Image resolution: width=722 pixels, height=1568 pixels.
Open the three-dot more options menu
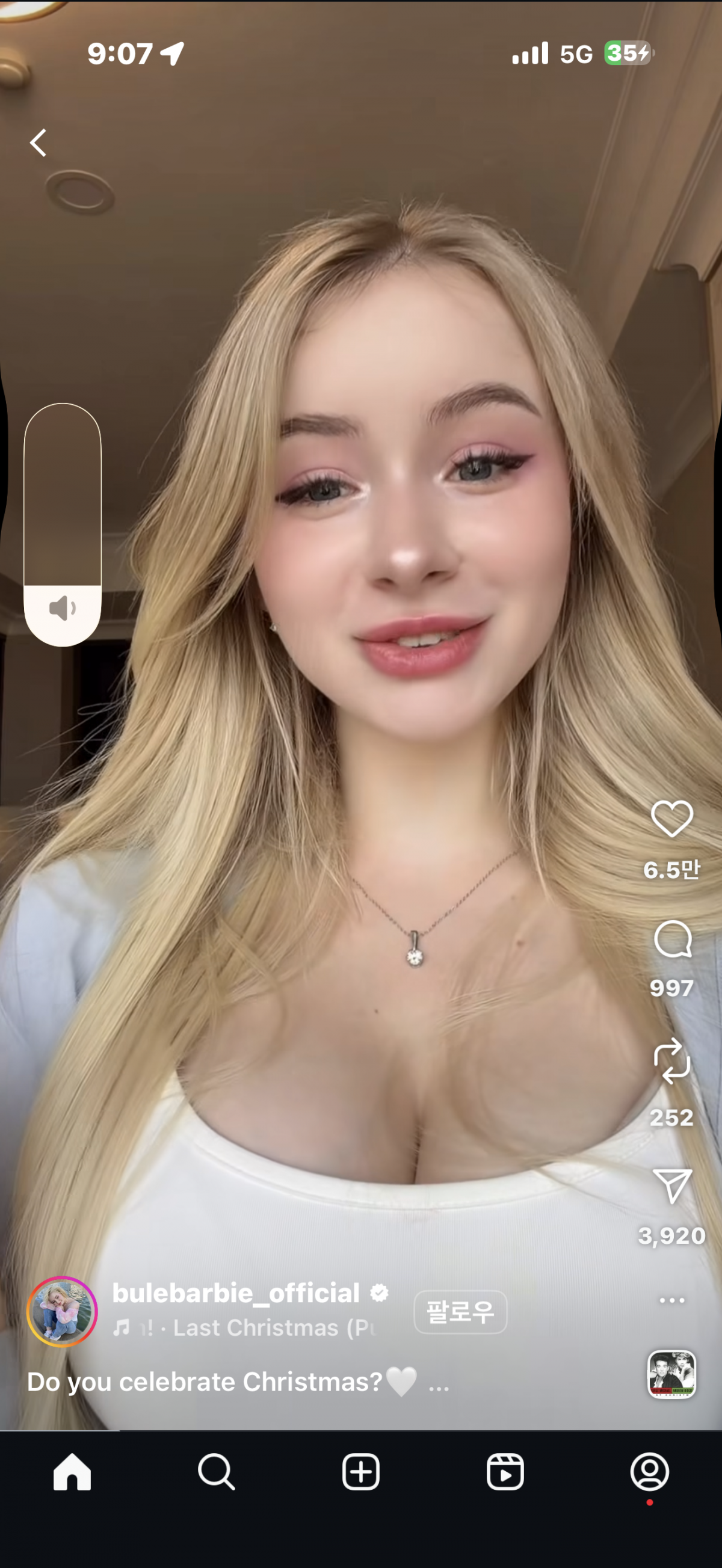(x=671, y=1300)
